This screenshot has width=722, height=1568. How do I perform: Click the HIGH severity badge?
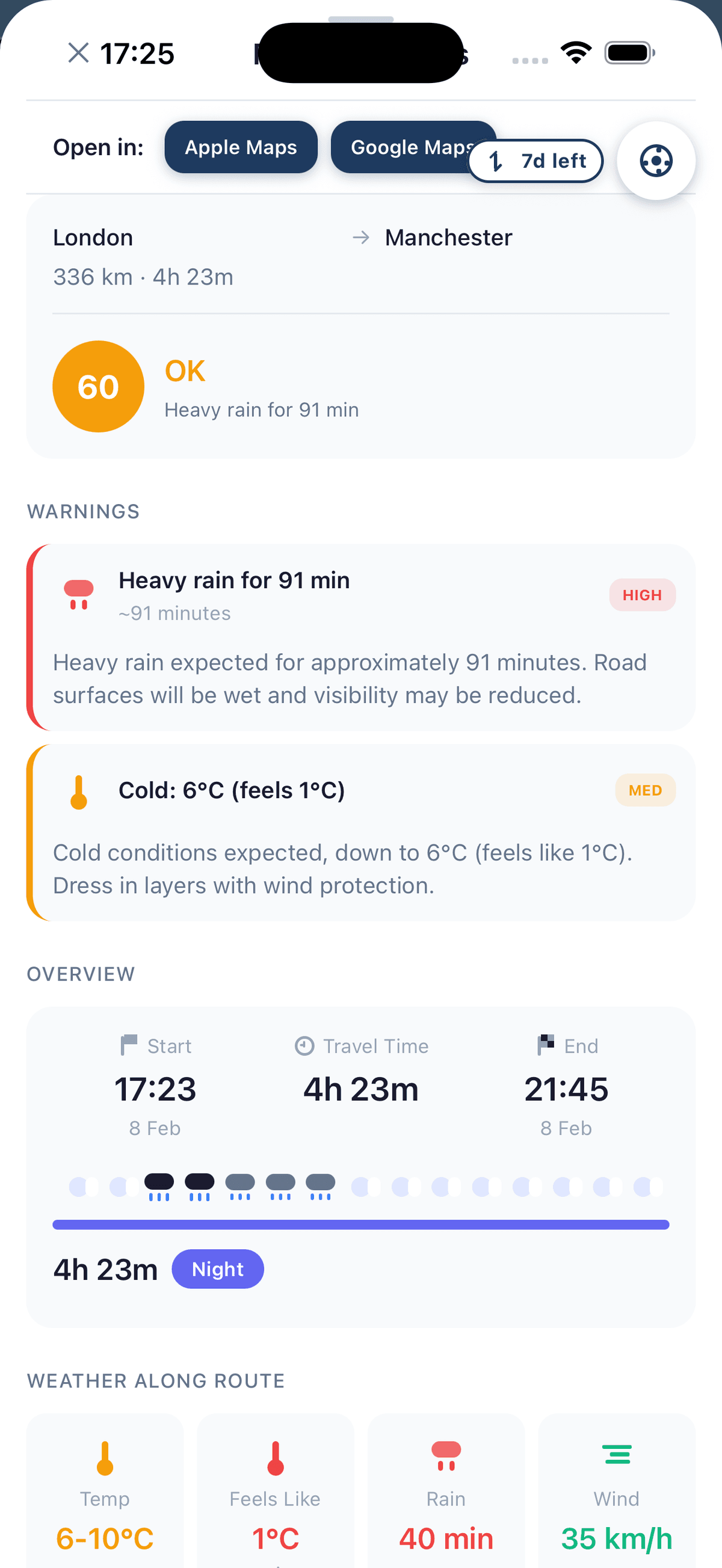[642, 595]
